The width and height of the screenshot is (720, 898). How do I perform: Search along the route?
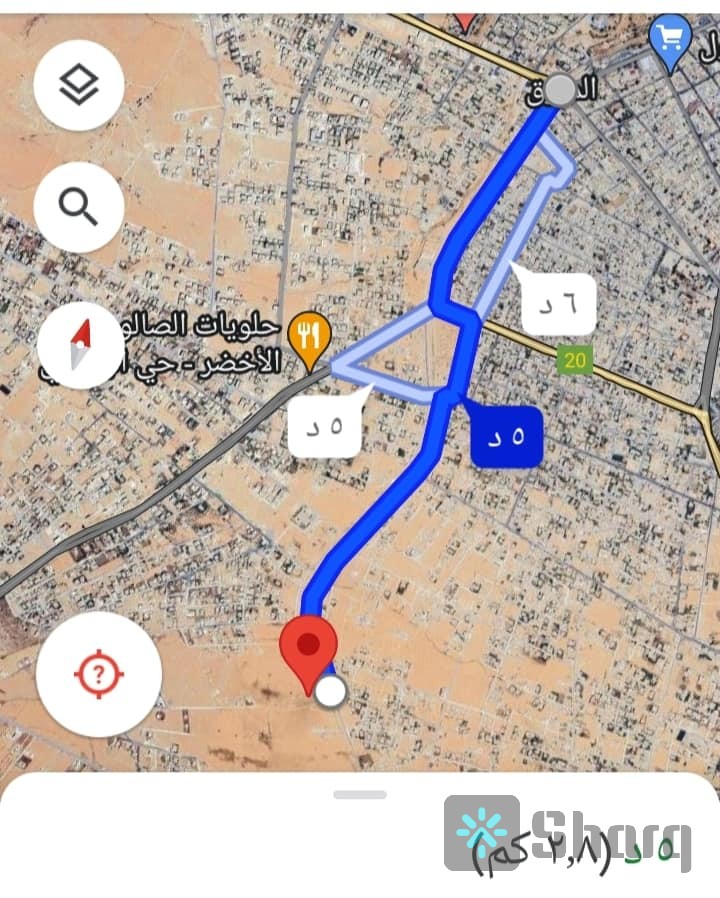79,207
